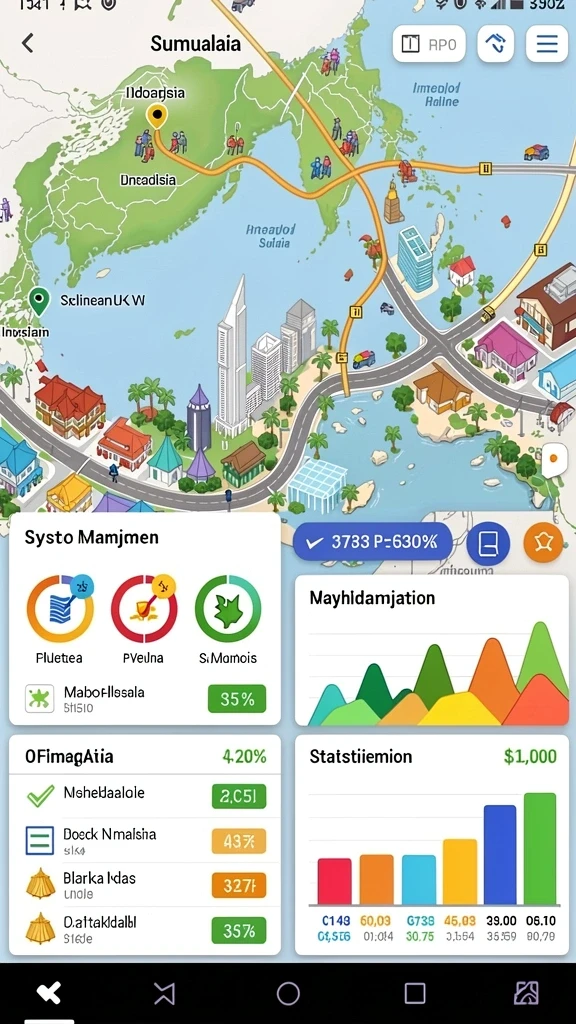This screenshot has height=1024, width=576.
Task: Tap the blue 3733 P=630% chip
Action: [372, 541]
